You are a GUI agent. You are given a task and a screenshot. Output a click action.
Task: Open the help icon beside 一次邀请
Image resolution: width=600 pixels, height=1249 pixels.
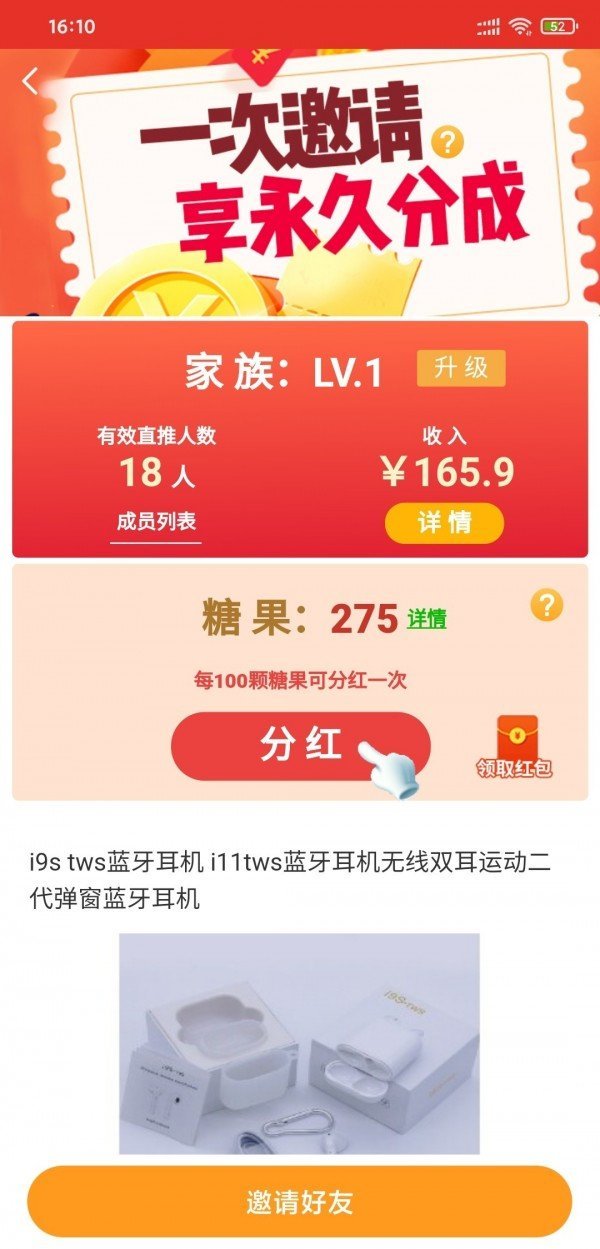click(447, 143)
